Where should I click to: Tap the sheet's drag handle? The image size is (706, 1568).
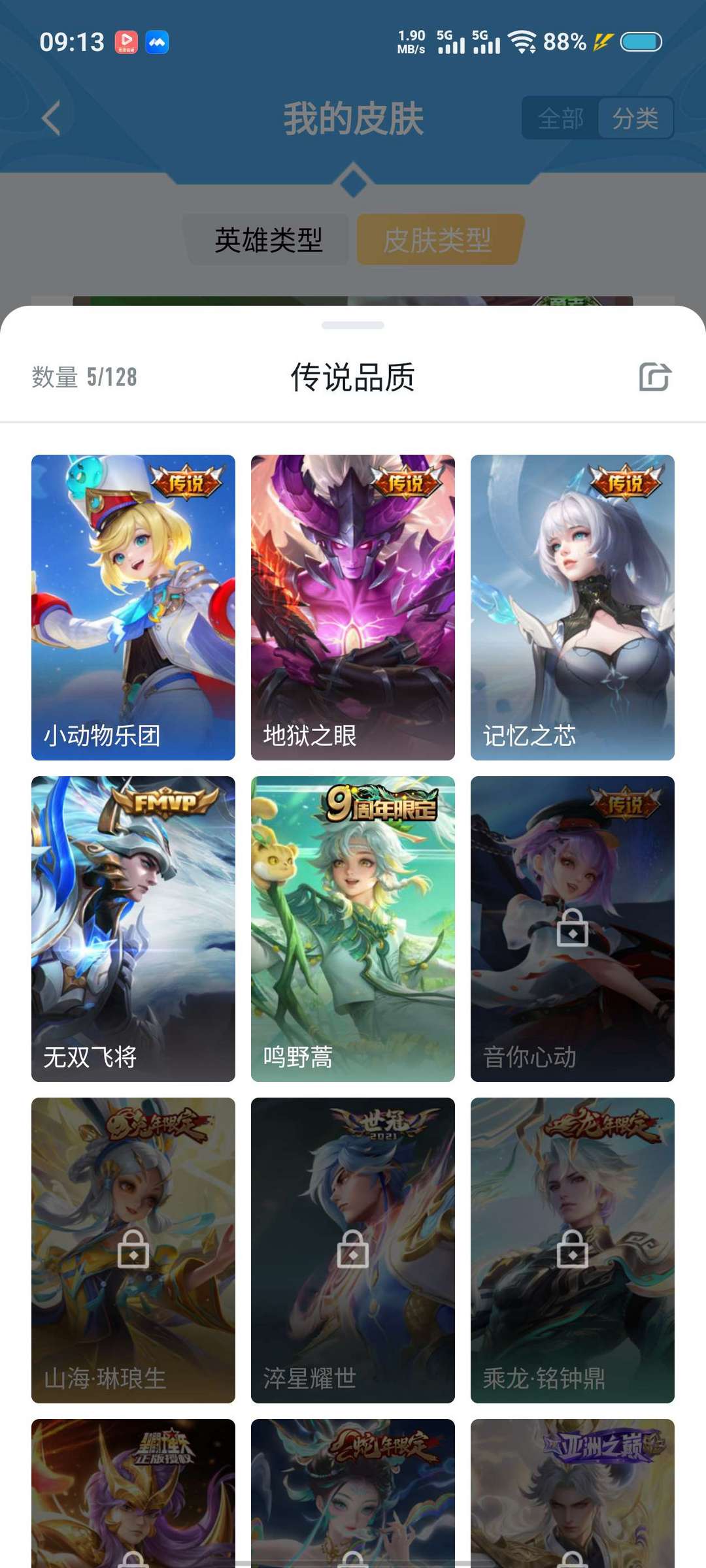click(x=353, y=325)
